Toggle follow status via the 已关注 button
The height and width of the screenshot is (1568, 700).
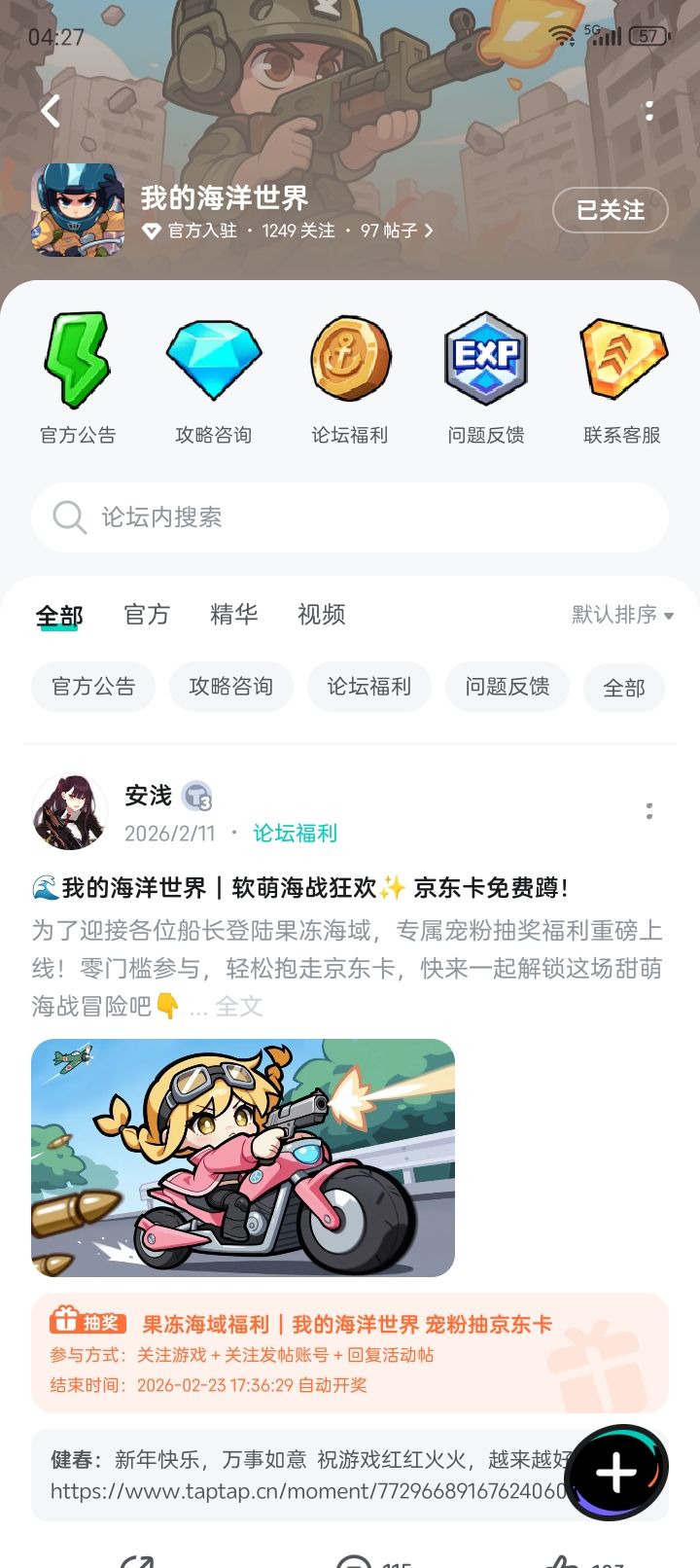pos(610,210)
